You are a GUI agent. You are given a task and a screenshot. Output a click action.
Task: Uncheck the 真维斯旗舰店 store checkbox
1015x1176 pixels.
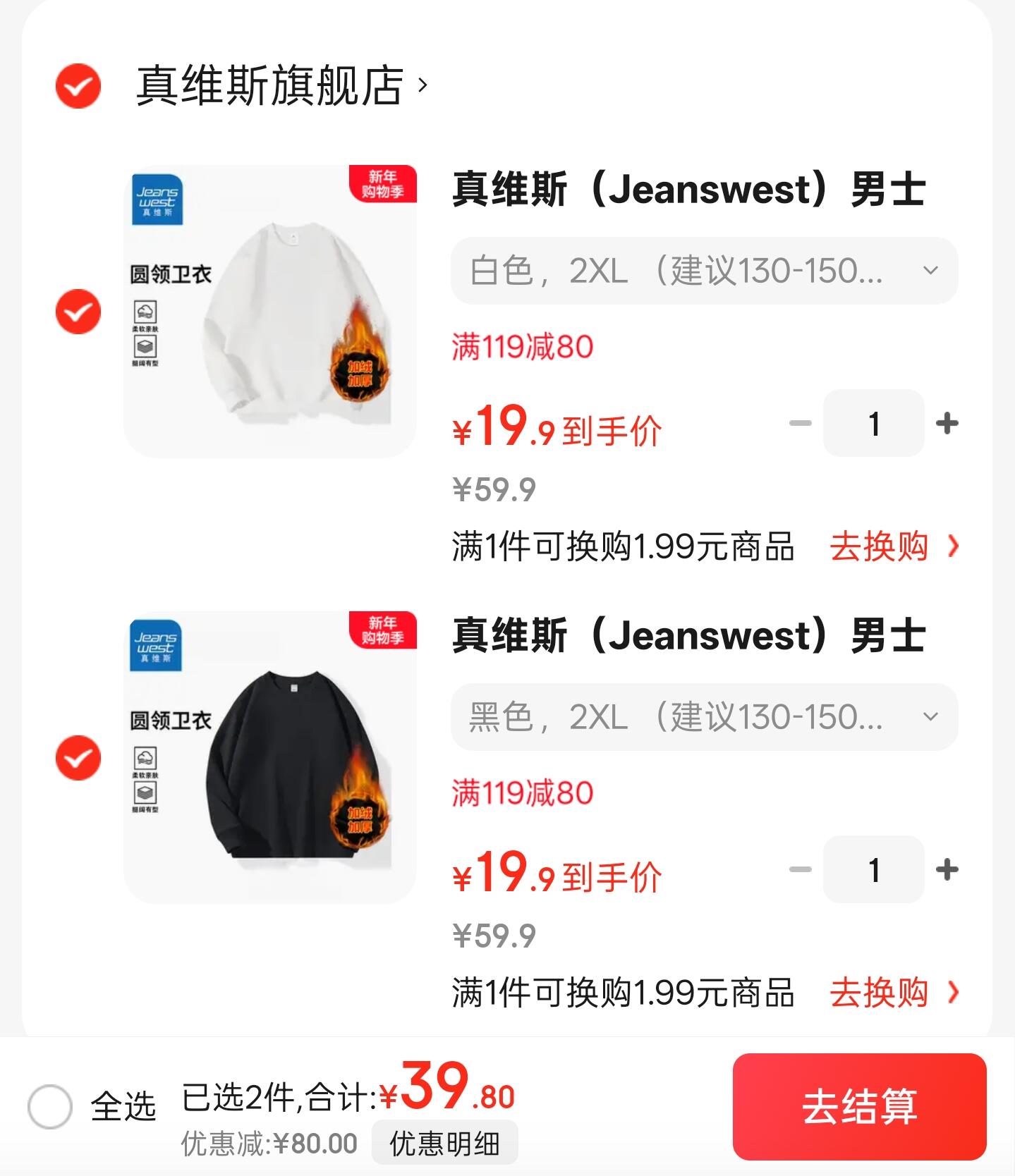78,86
